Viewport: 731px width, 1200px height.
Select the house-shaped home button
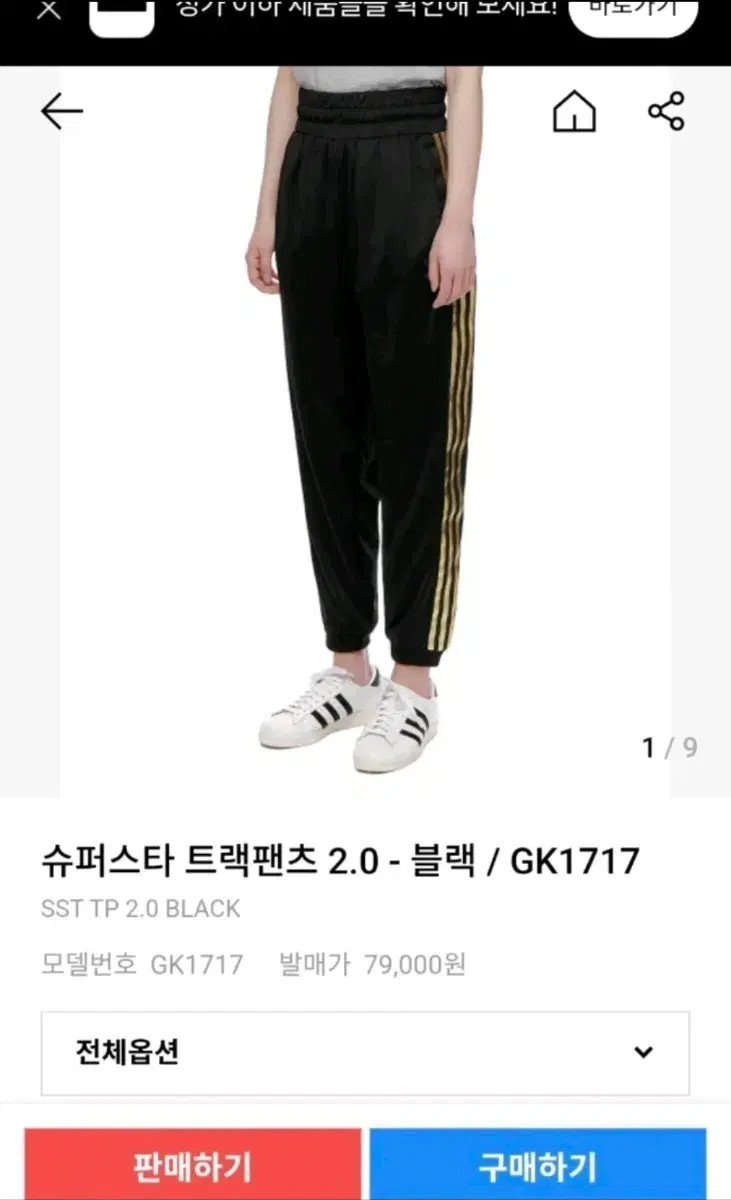click(x=575, y=113)
